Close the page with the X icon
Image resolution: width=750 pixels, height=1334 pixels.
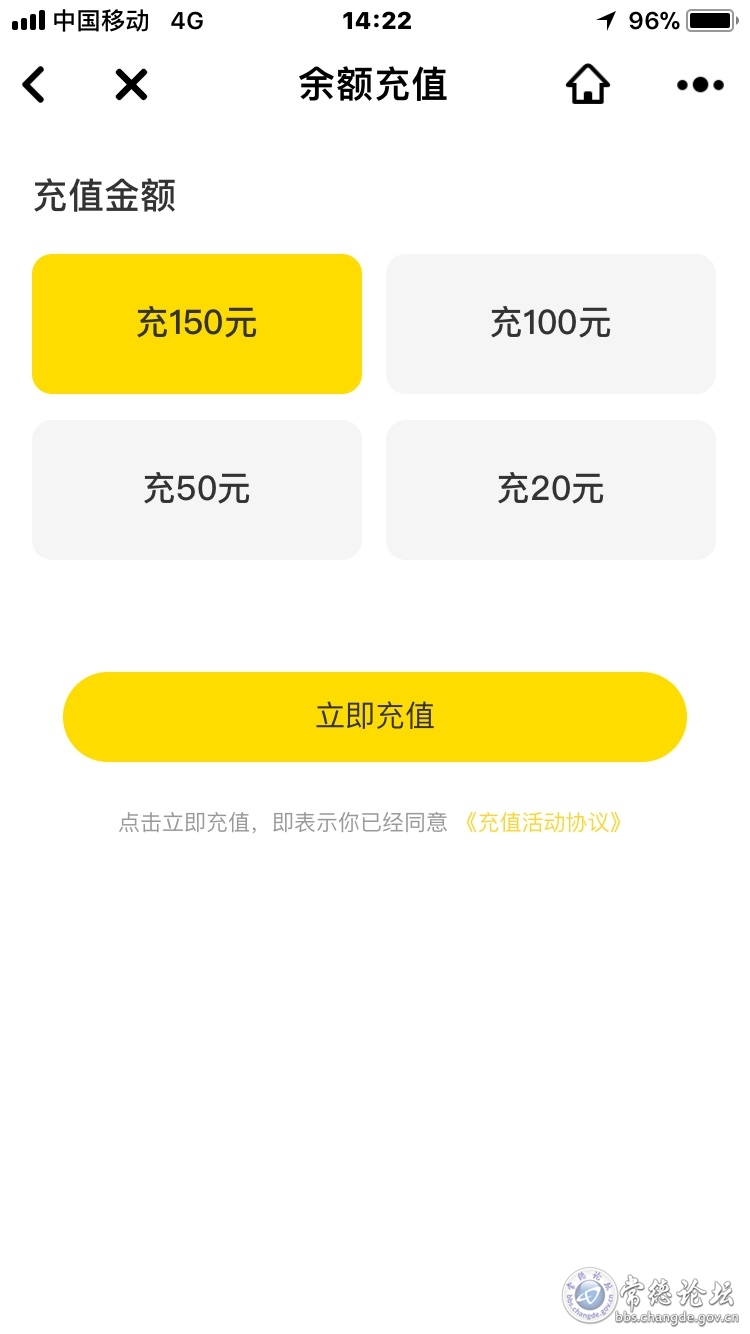coord(131,85)
